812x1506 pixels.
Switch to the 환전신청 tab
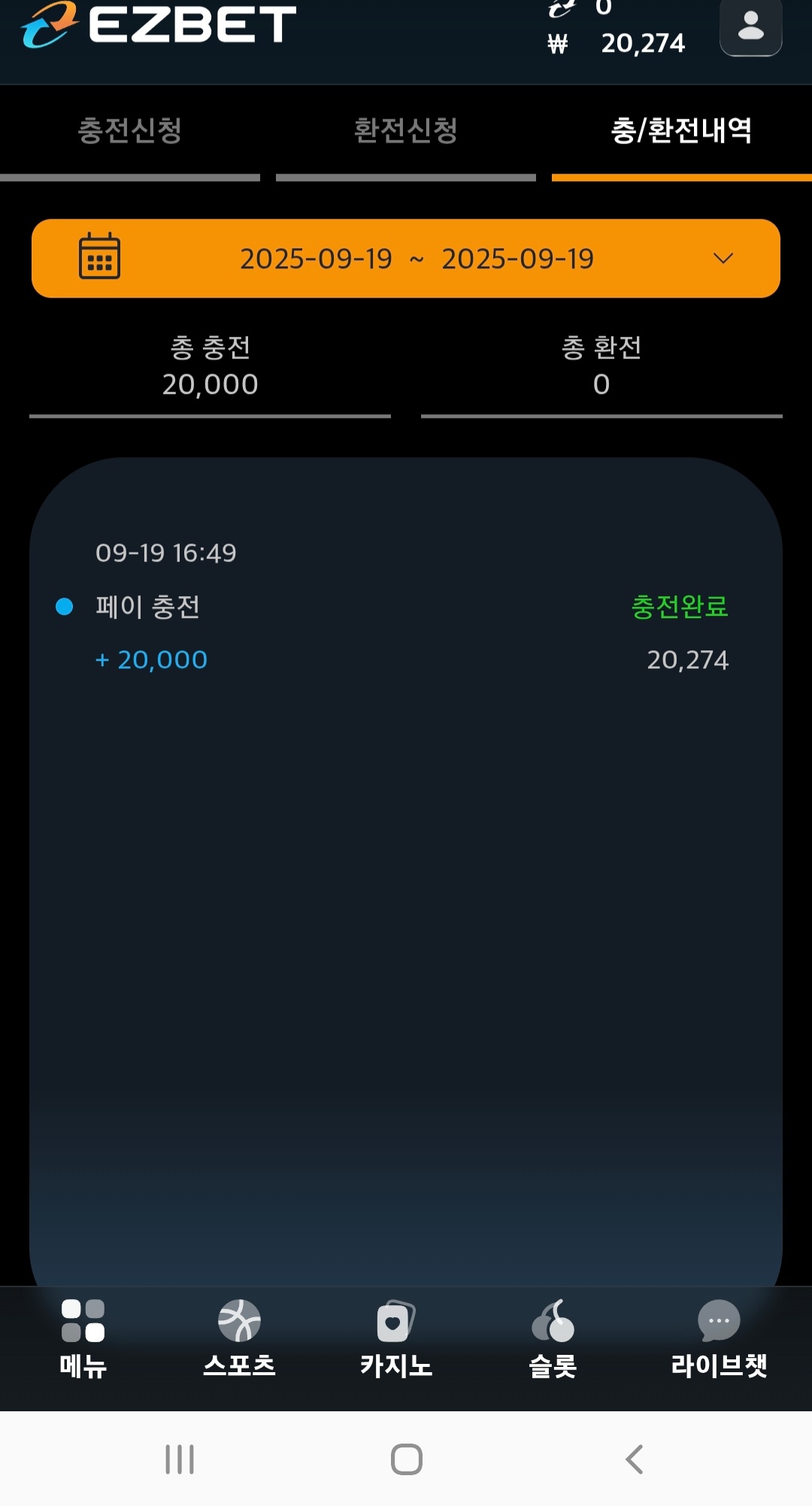click(x=406, y=131)
